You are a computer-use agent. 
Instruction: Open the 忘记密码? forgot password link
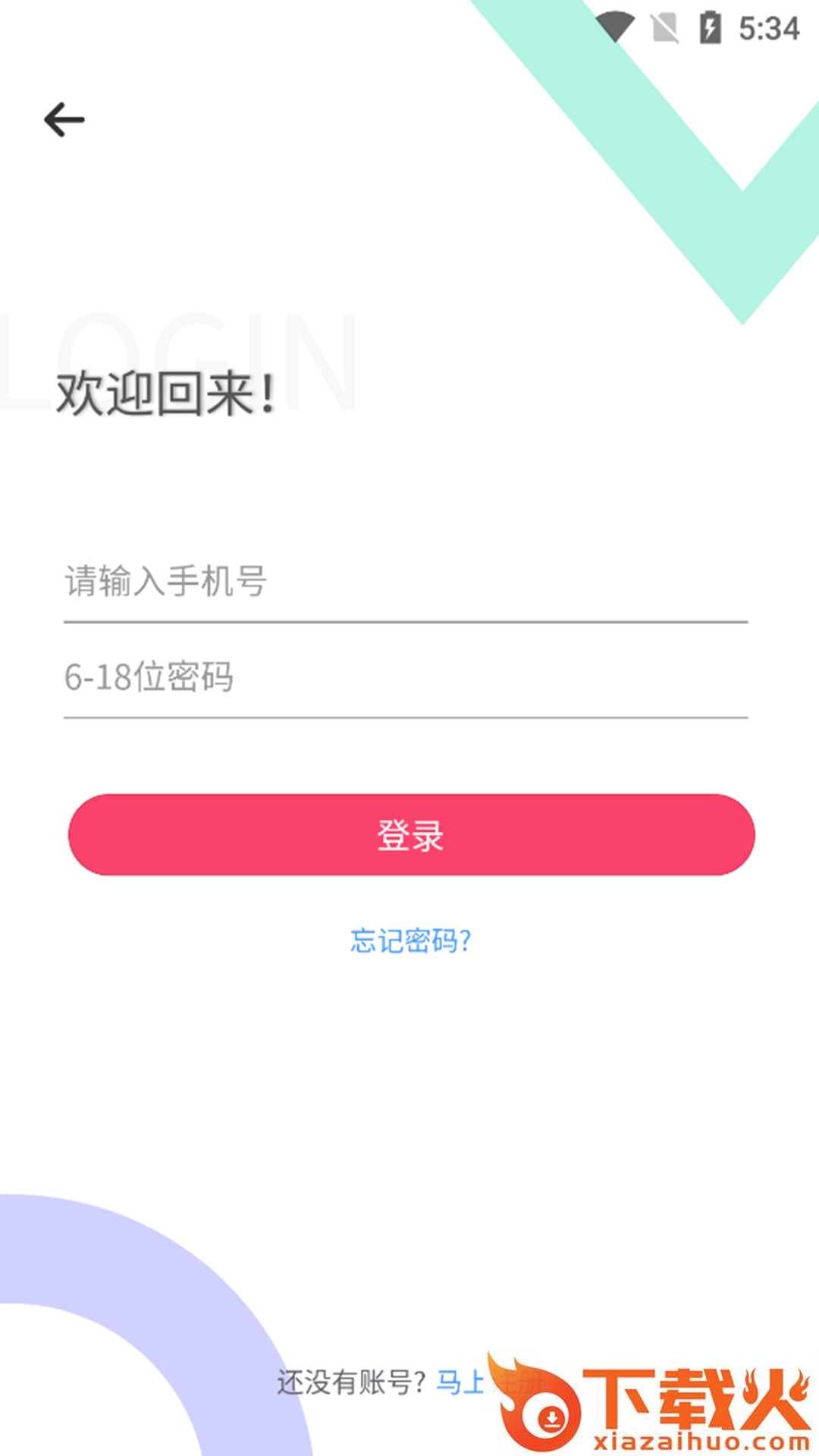(x=410, y=941)
